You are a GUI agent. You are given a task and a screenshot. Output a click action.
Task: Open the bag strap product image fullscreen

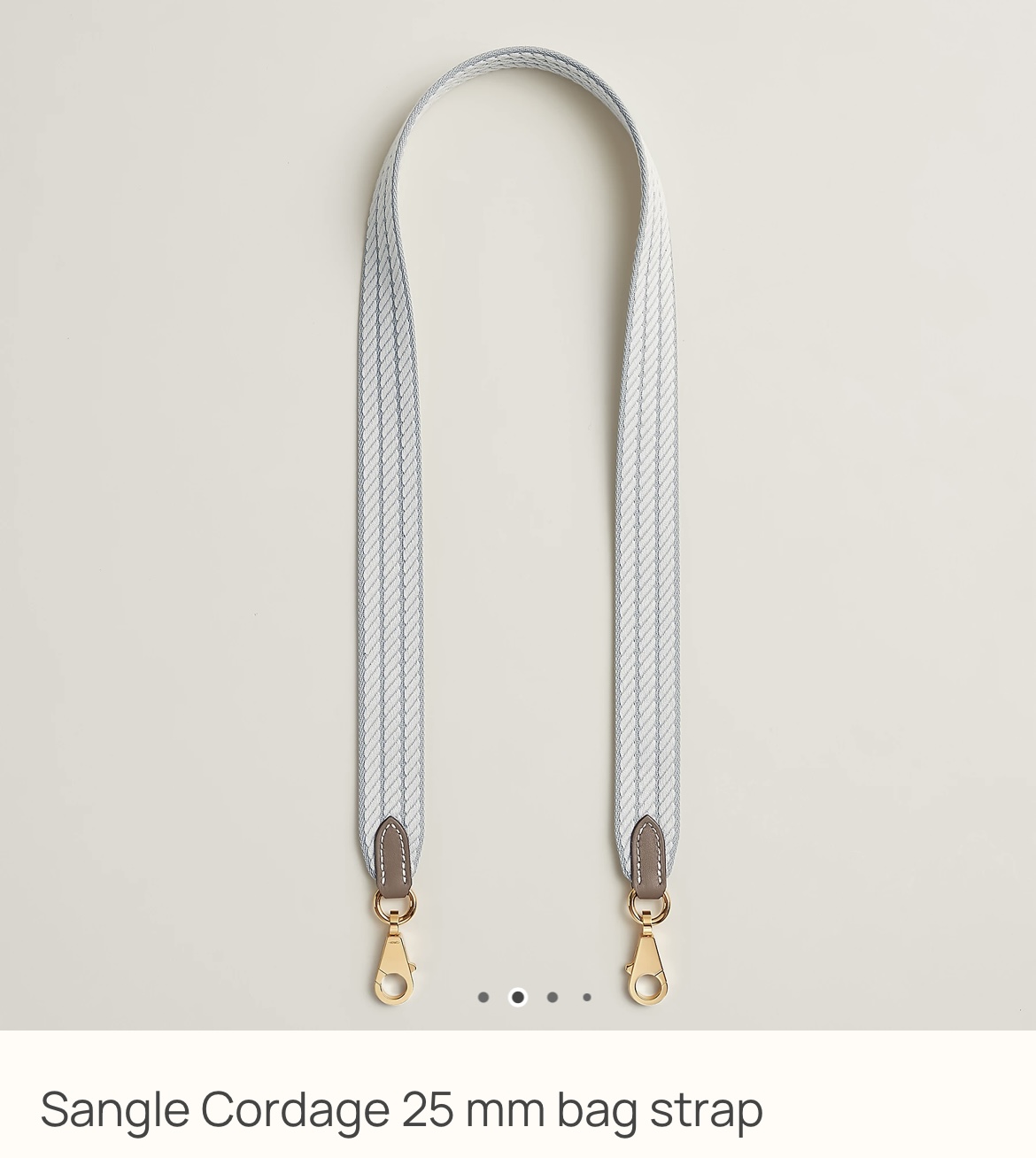pyautogui.click(x=518, y=513)
